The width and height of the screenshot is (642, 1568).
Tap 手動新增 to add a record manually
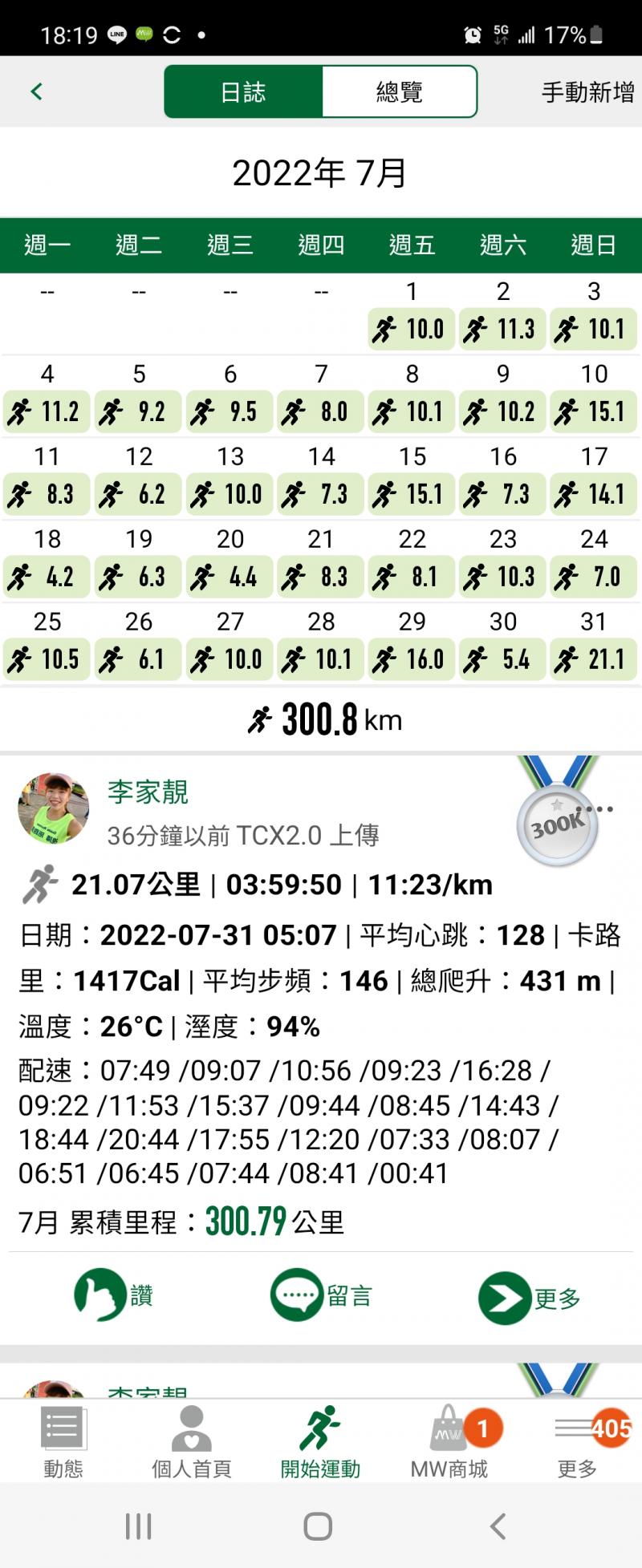tap(587, 92)
